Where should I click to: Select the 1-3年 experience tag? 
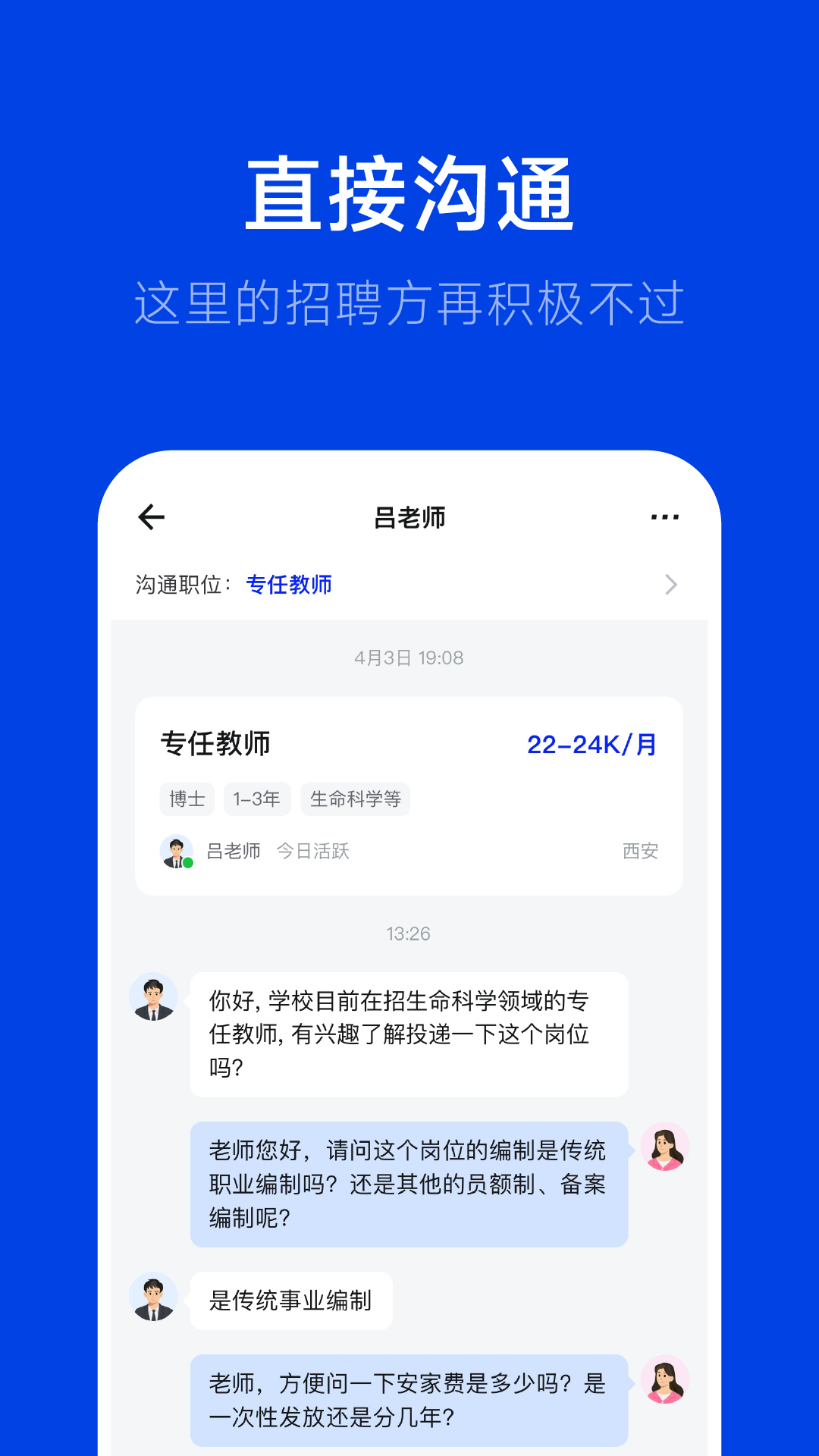click(x=258, y=799)
